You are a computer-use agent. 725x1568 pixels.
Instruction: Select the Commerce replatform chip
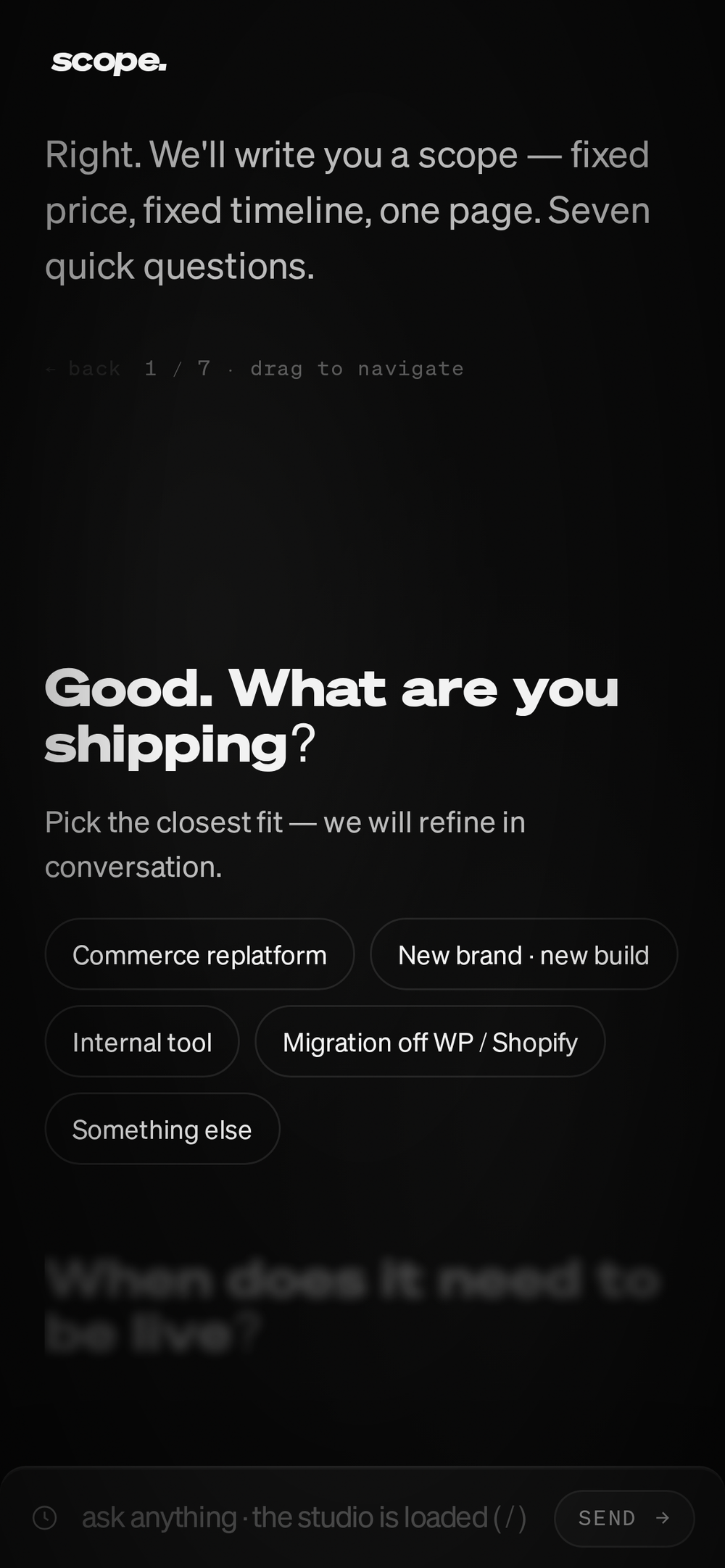(199, 954)
